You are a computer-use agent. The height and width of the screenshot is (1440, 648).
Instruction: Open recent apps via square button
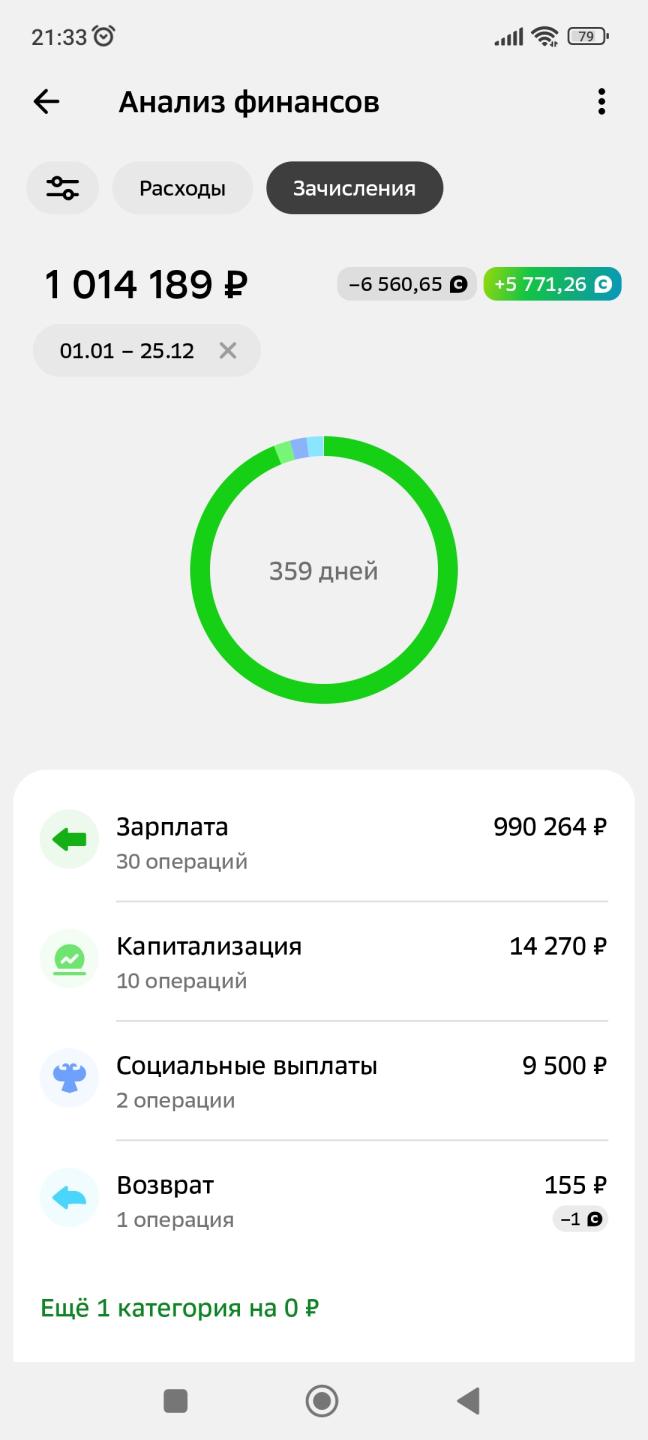pyautogui.click(x=176, y=1401)
